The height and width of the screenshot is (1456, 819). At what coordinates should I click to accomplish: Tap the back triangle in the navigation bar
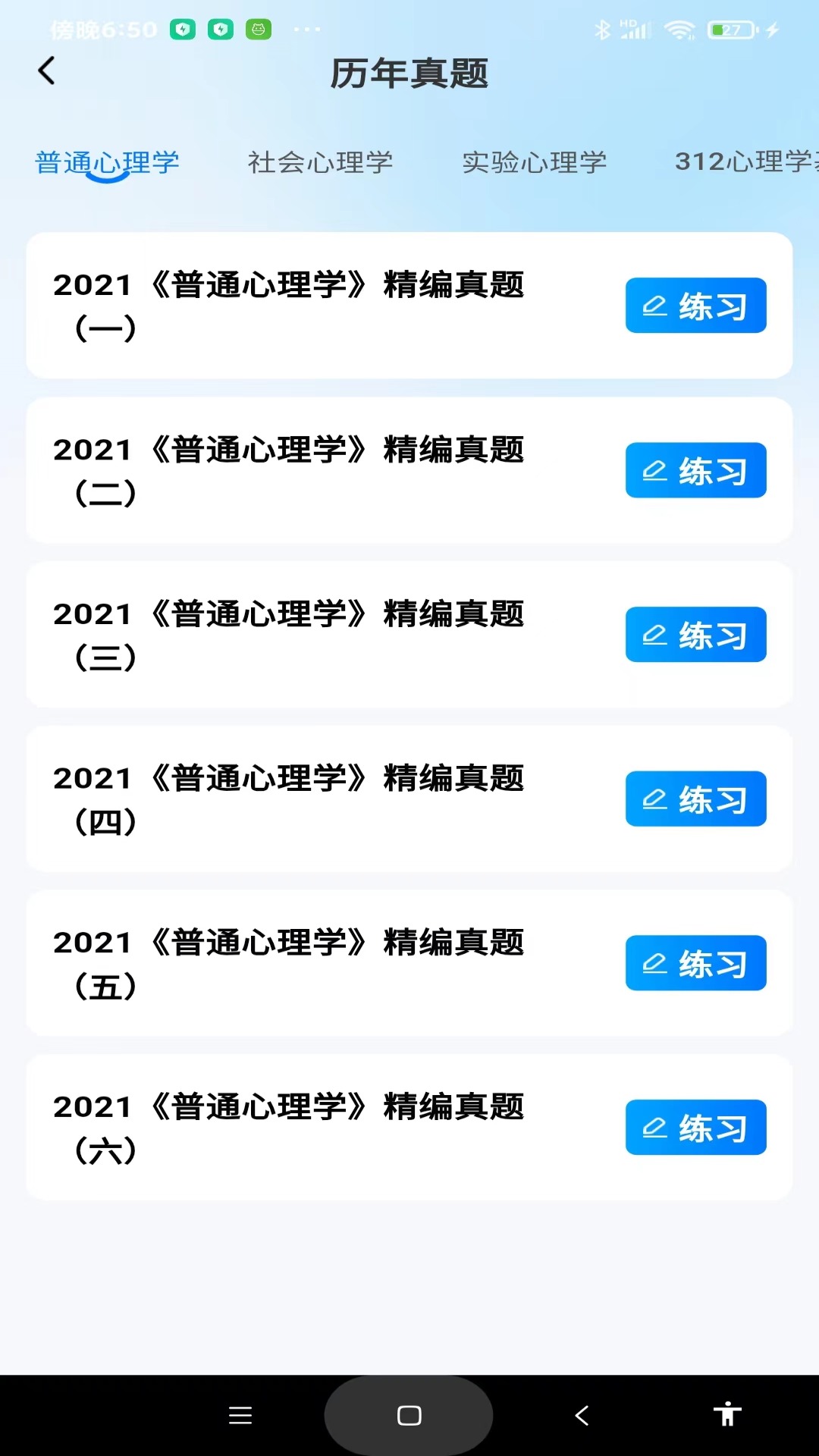(x=581, y=1415)
